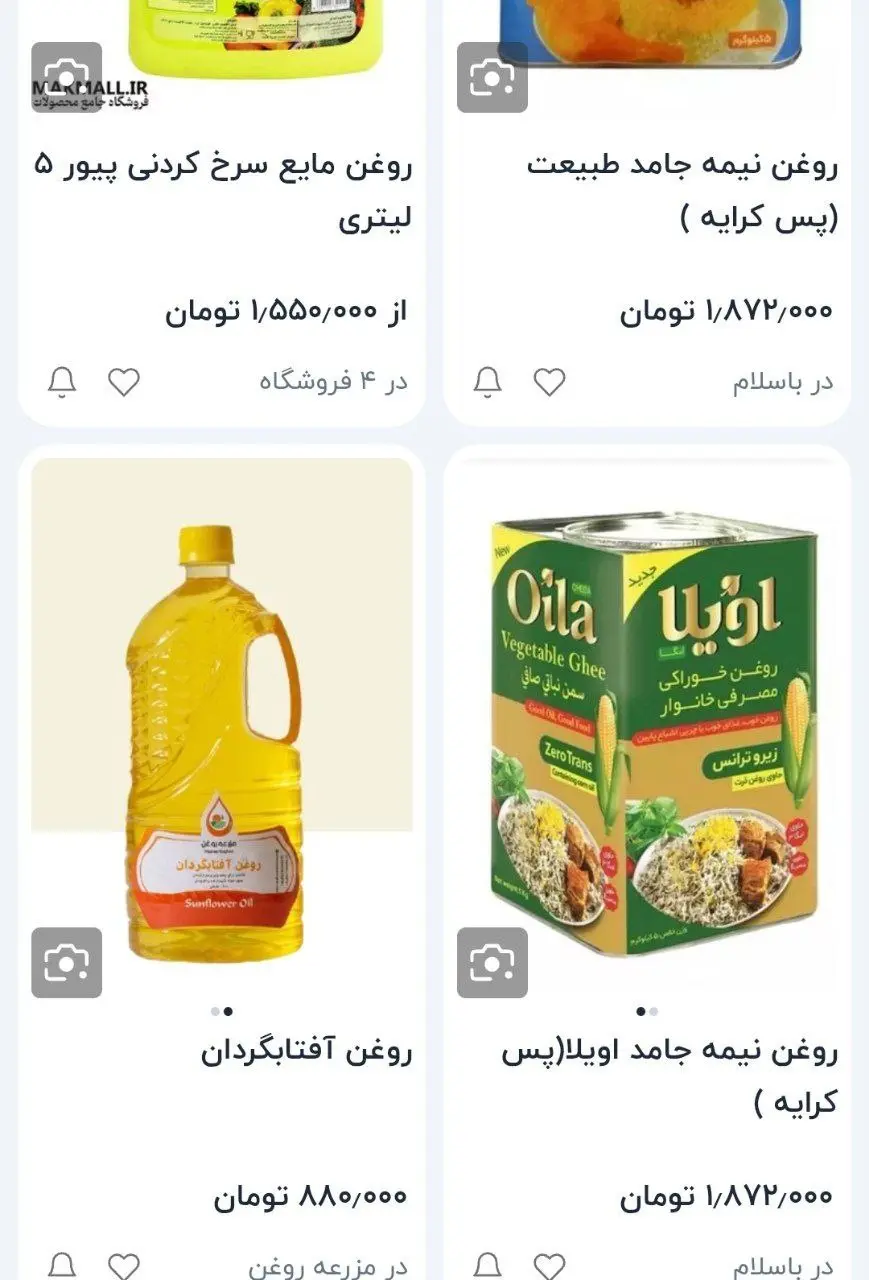Like the روغن نیمه جامد طبیعت product

pos(549,382)
